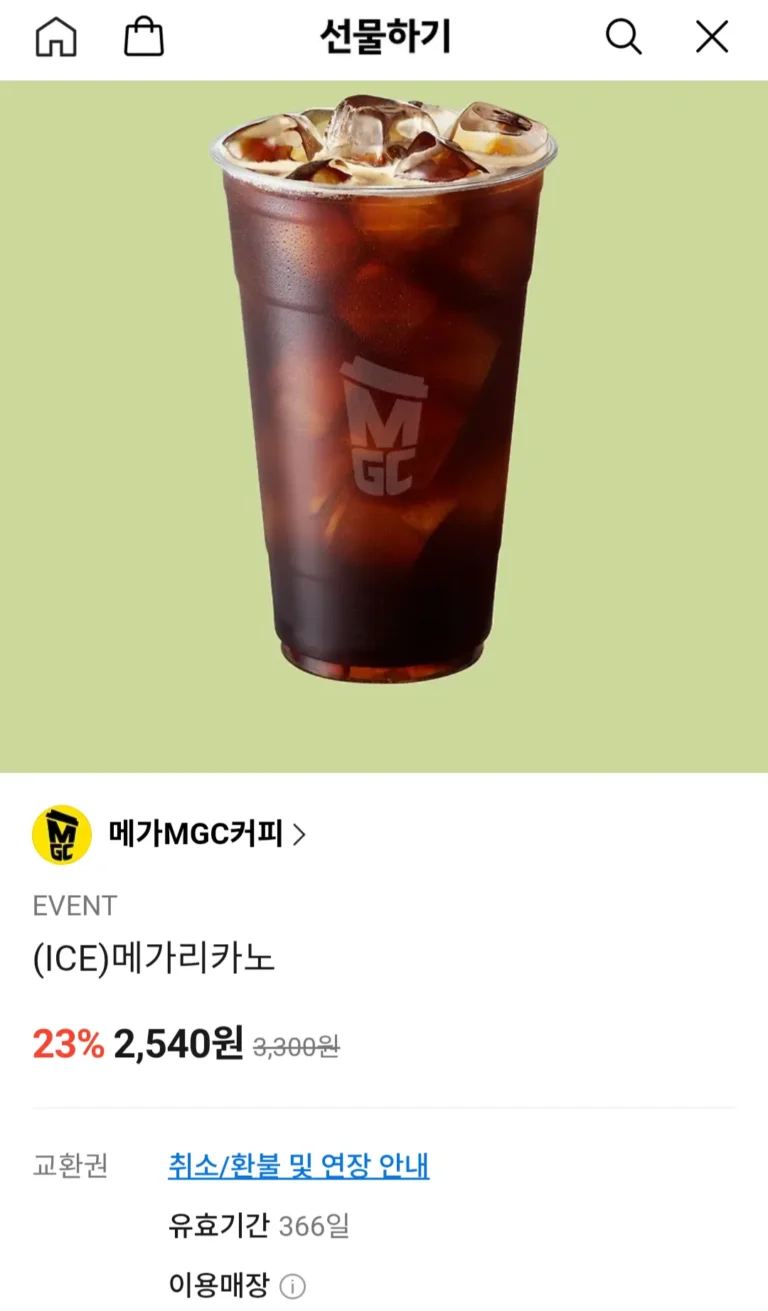Open 취소/환불 및 연장 안내 link
Screen dimensions: 768x1311
click(298, 1166)
